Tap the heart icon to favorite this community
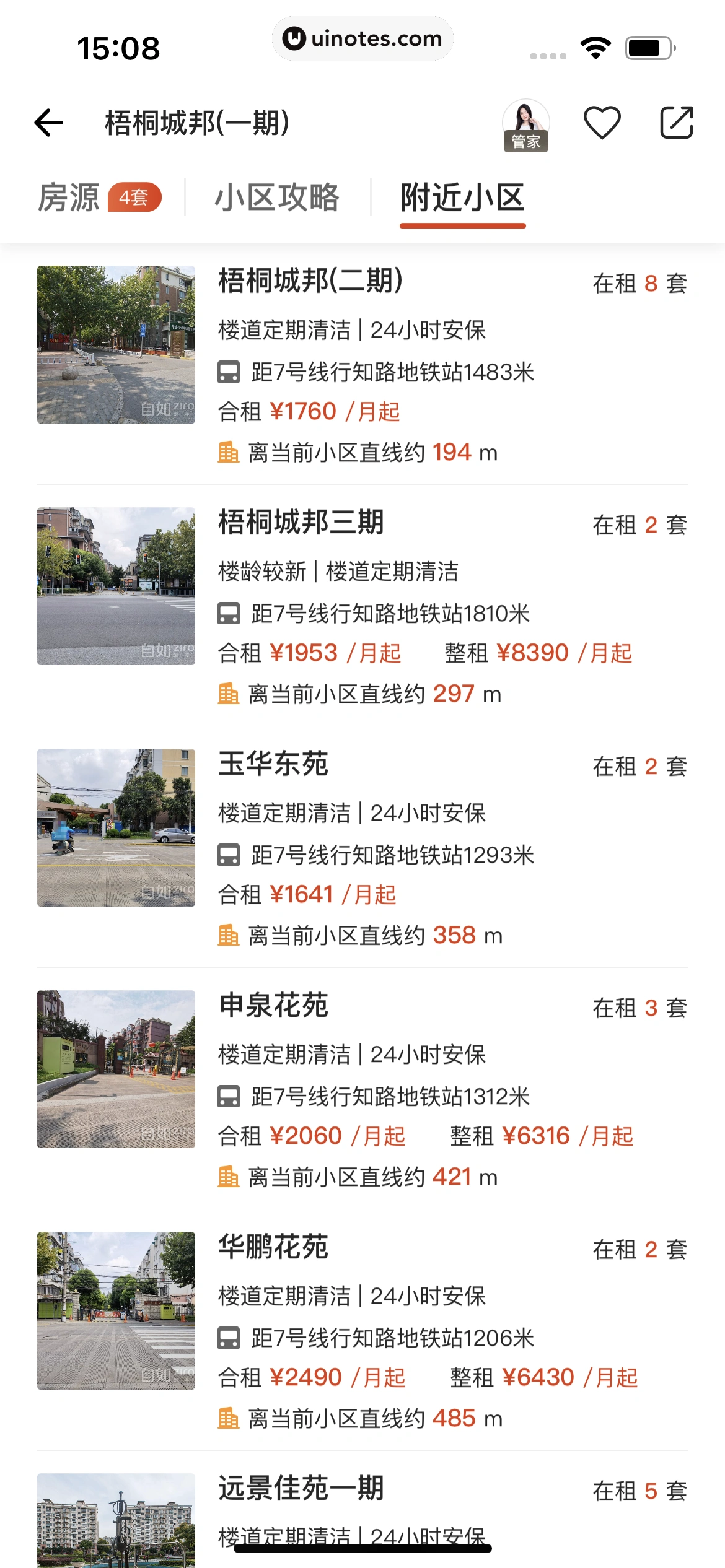 [x=603, y=122]
